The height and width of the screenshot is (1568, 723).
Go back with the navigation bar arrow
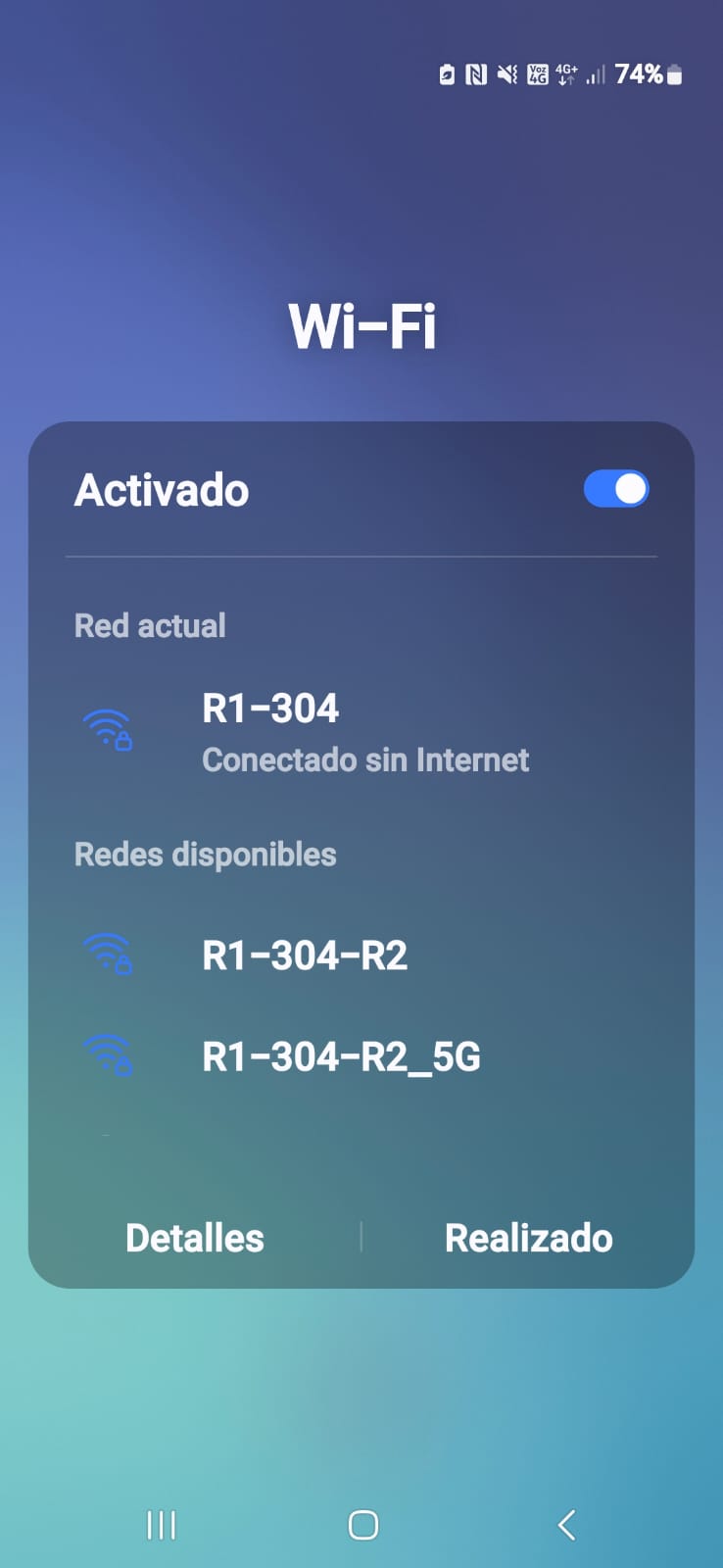[x=566, y=1524]
